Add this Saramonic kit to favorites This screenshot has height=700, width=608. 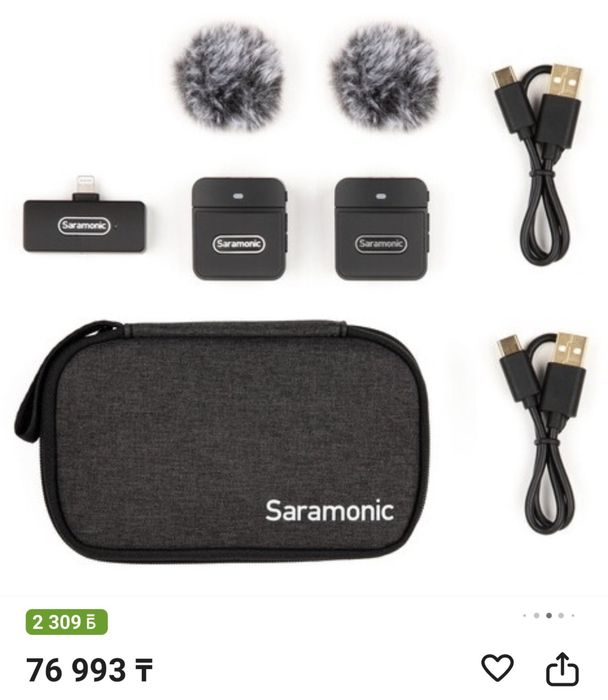coord(497,667)
